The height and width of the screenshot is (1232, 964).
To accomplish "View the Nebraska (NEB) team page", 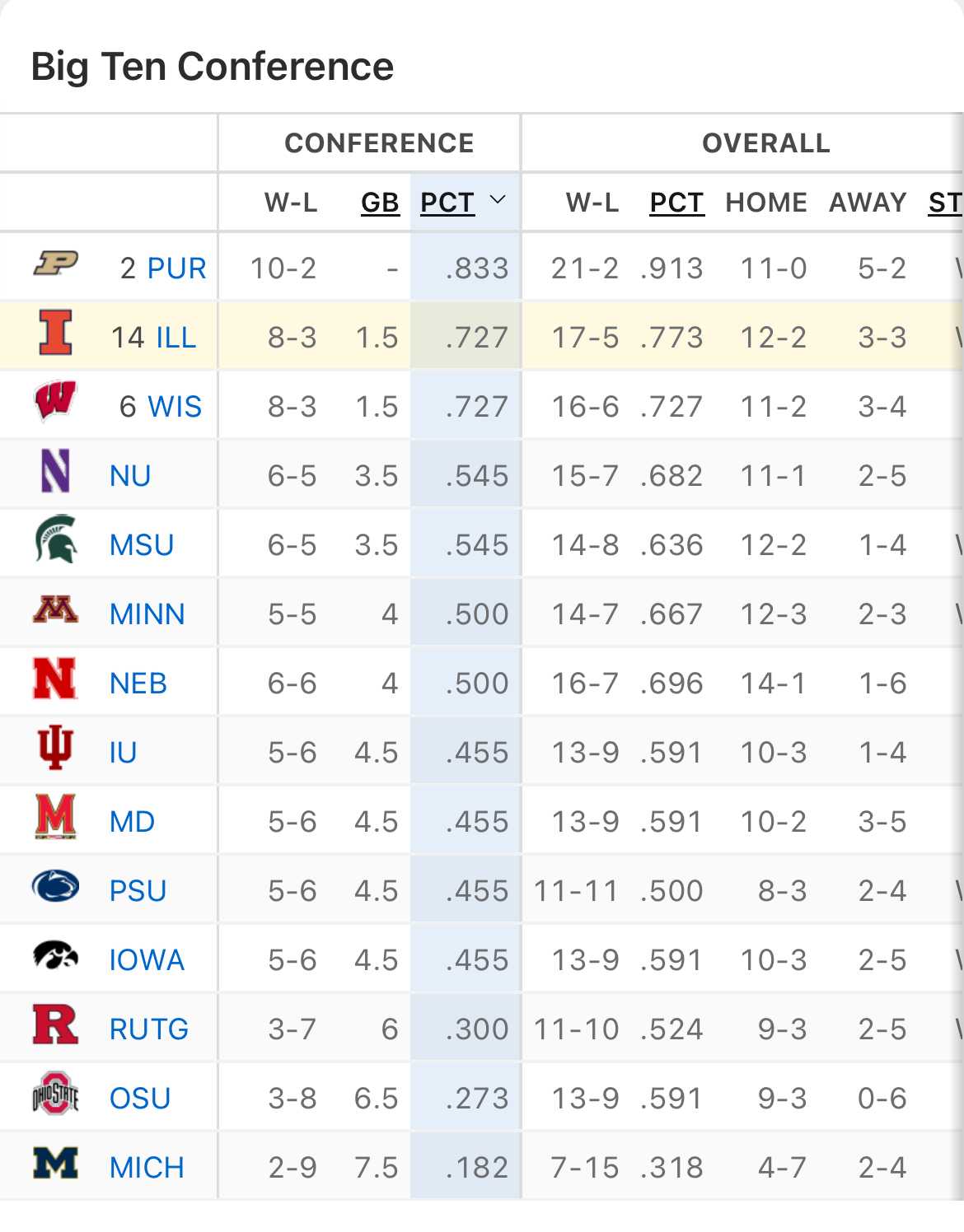I will click(x=138, y=684).
